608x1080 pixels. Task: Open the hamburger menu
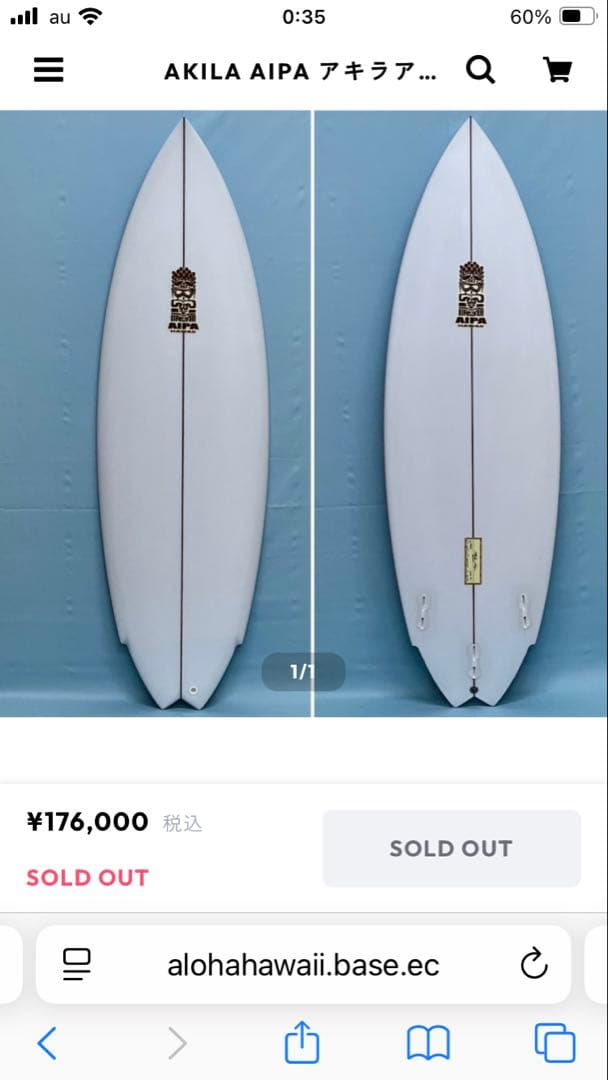pyautogui.click(x=48, y=69)
